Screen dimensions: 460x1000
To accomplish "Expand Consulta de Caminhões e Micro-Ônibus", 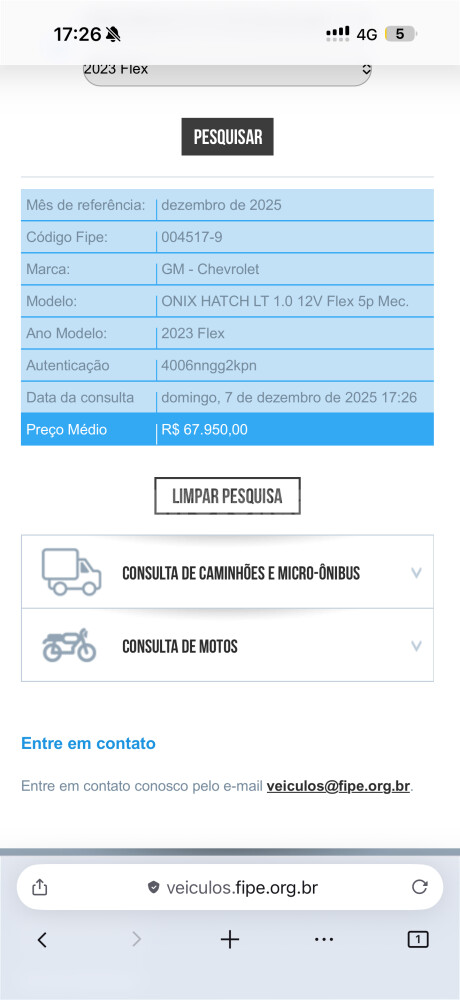I will point(227,572).
